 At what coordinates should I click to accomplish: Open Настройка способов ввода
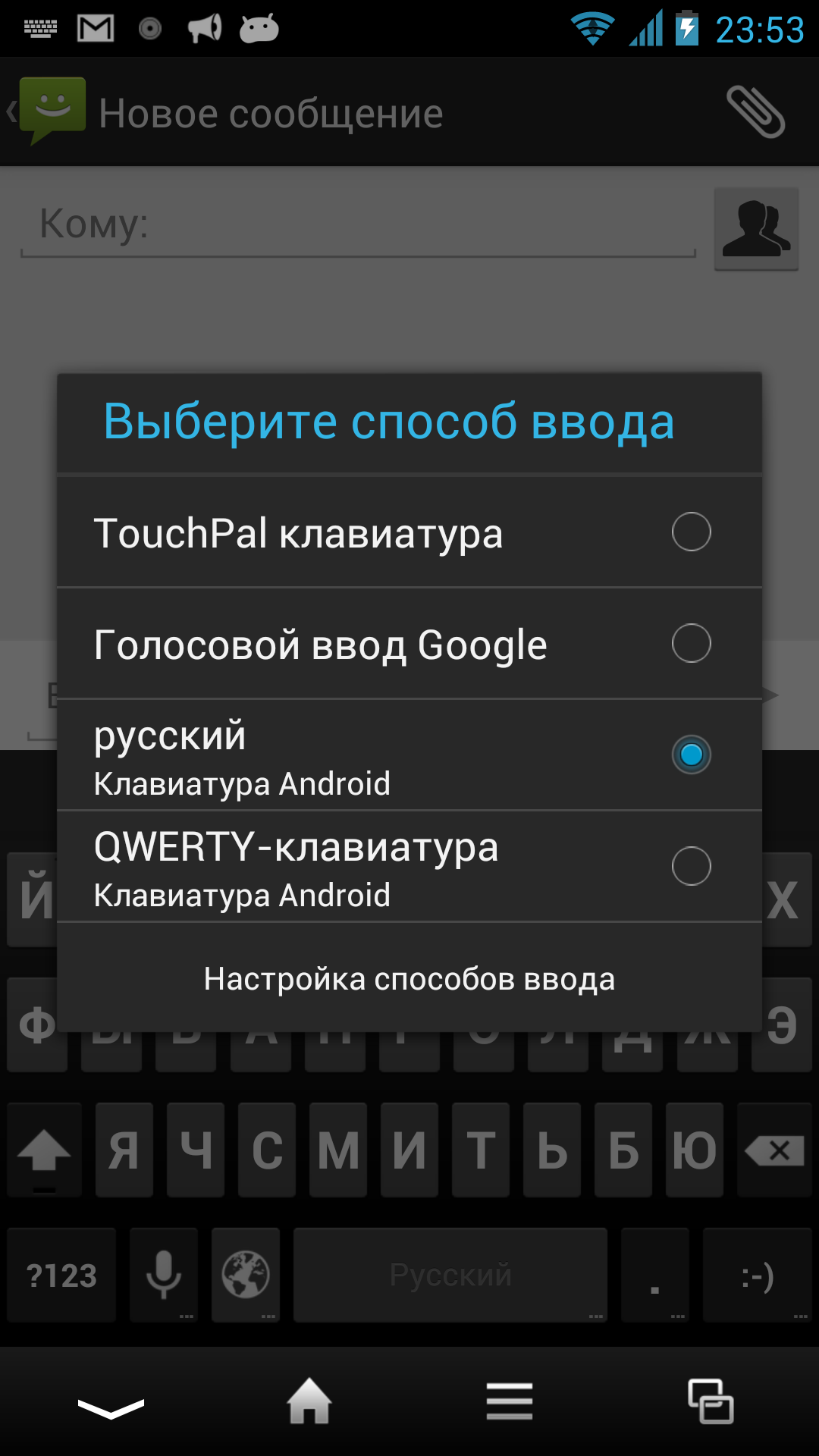coord(409,978)
